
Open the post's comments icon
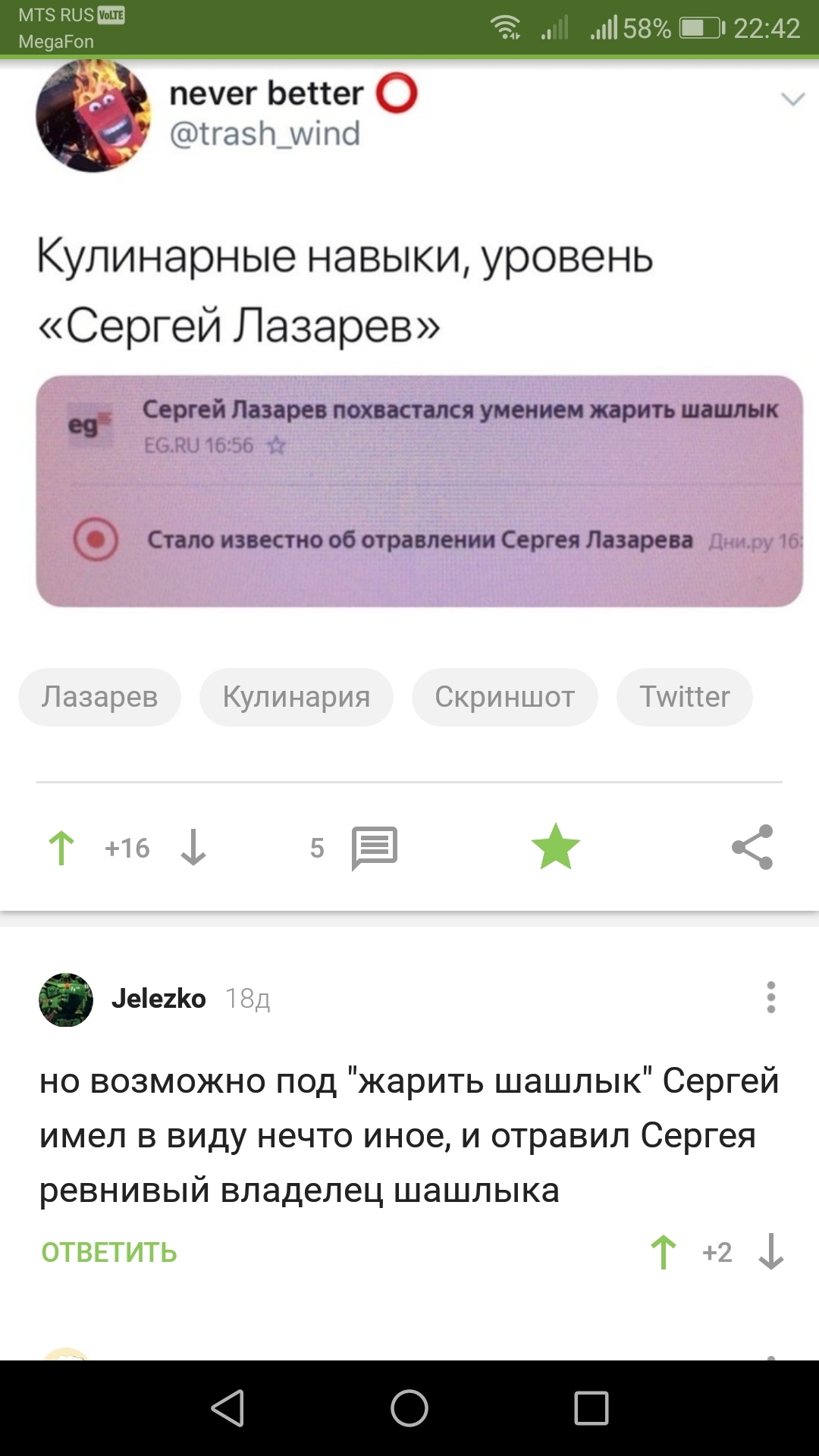pyautogui.click(x=375, y=848)
